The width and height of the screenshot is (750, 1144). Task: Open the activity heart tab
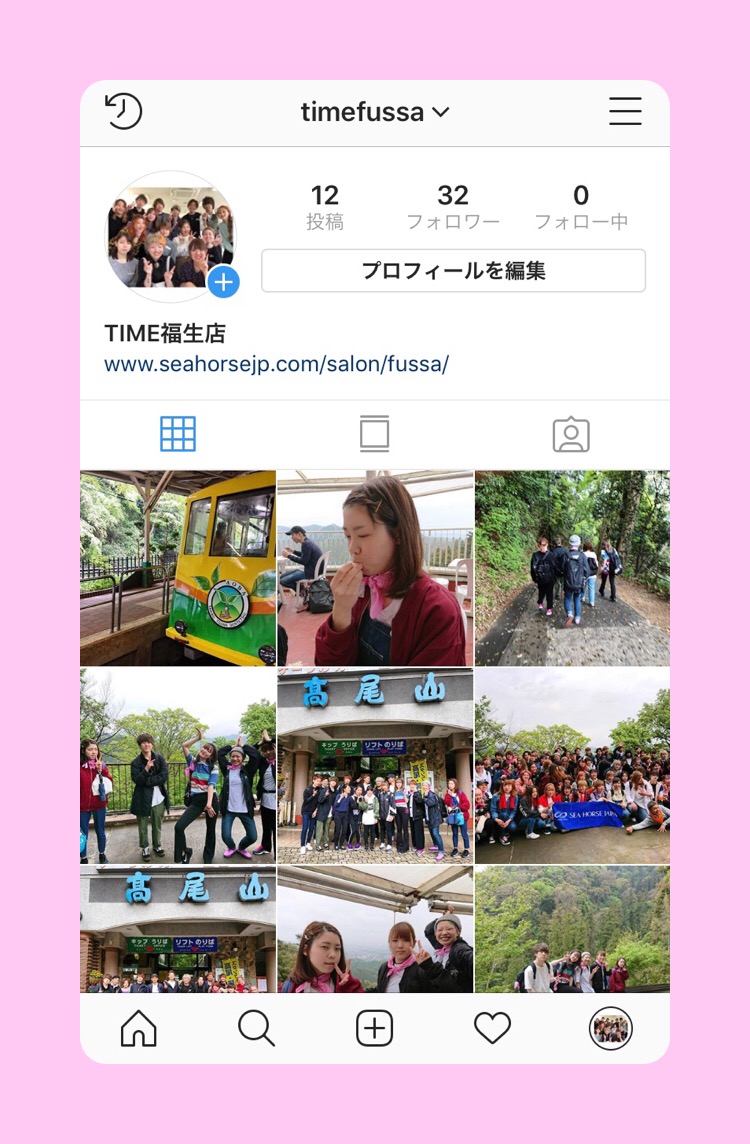(492, 1028)
